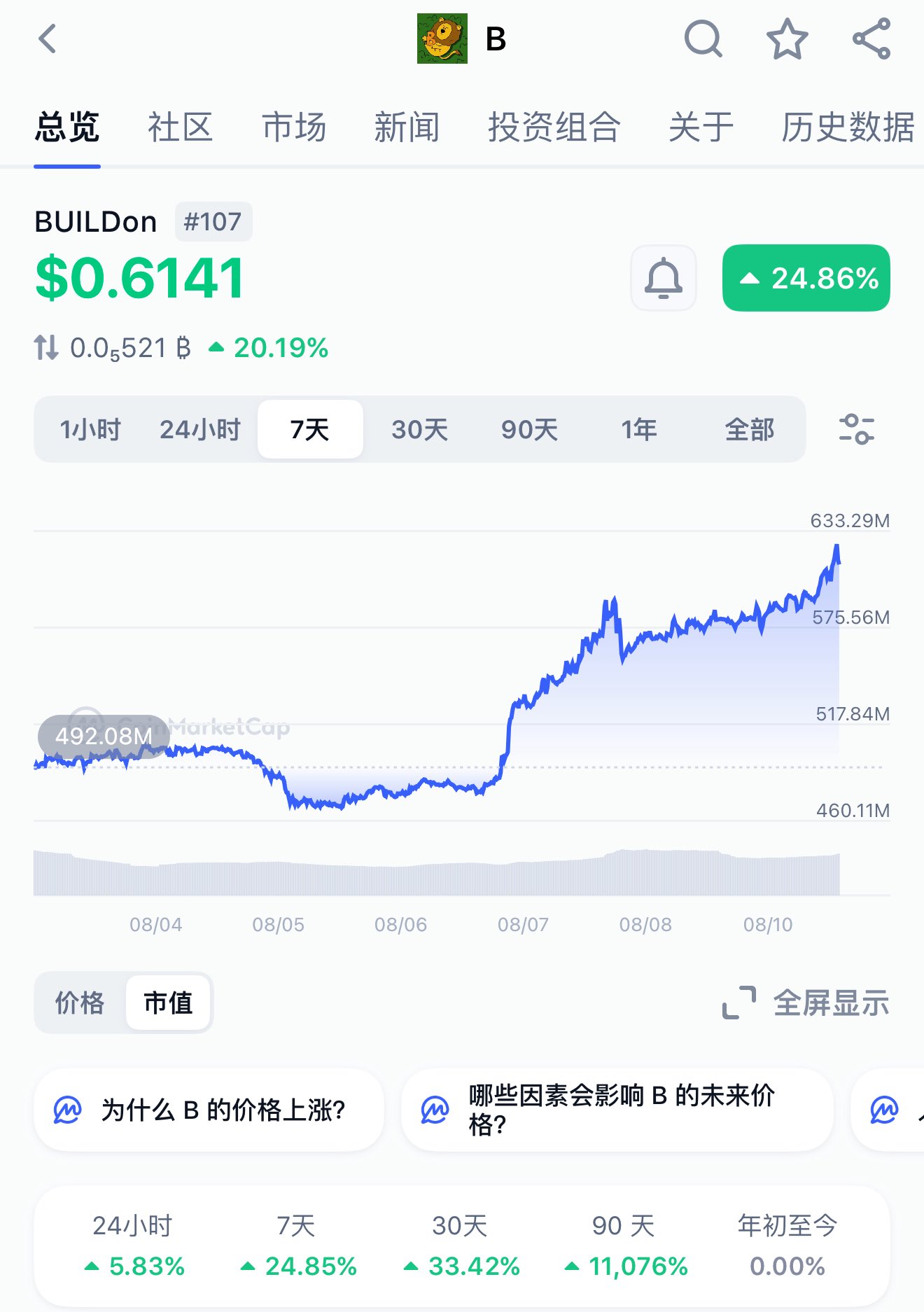
Task: Show the 全部 time range chart
Action: click(x=749, y=429)
